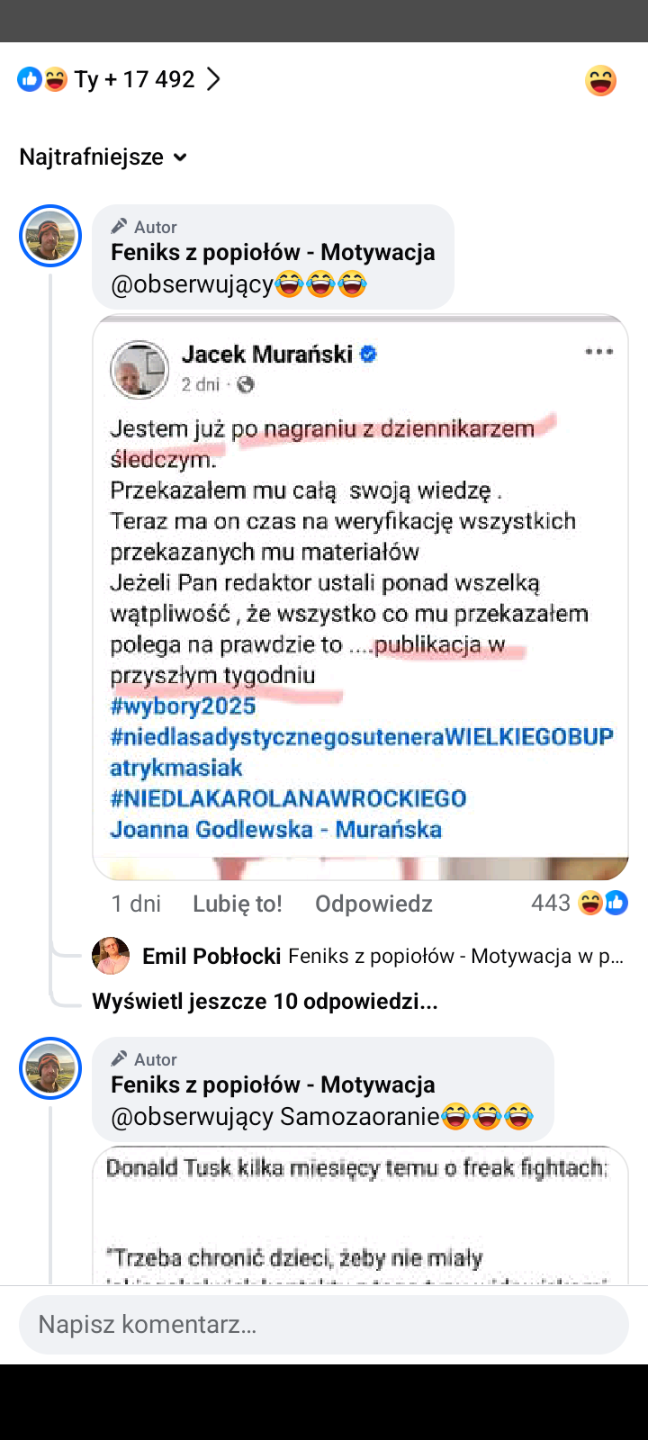Tap the haha reaction icon at top right
The height and width of the screenshot is (1440, 648).
pos(600,80)
